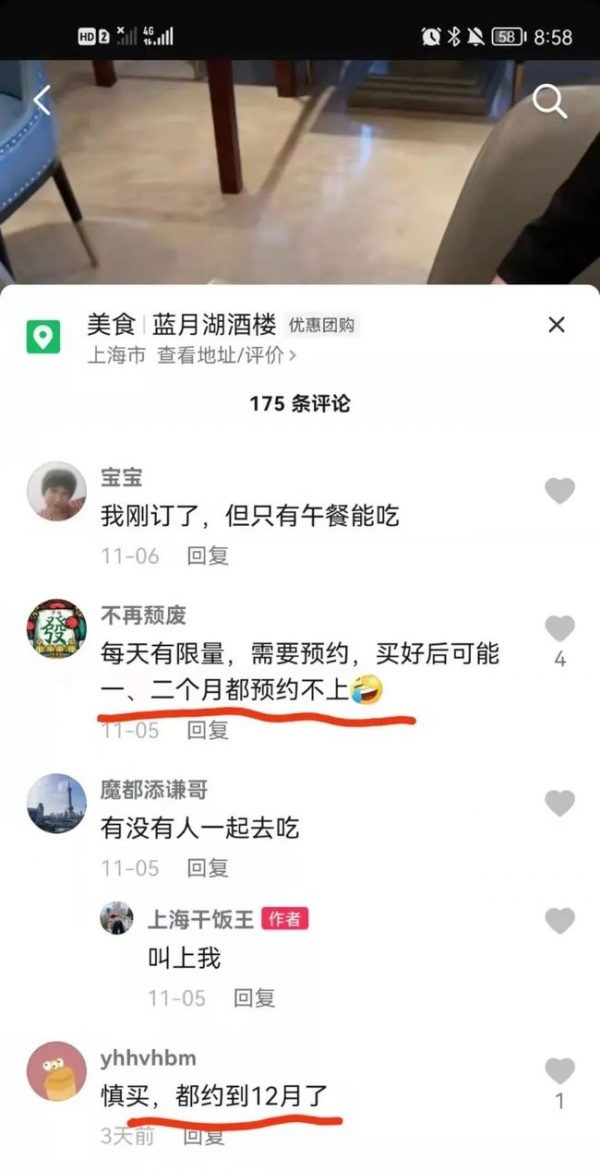Like yhhvhbm's comment
The height and width of the screenshot is (1170, 600).
point(560,1071)
